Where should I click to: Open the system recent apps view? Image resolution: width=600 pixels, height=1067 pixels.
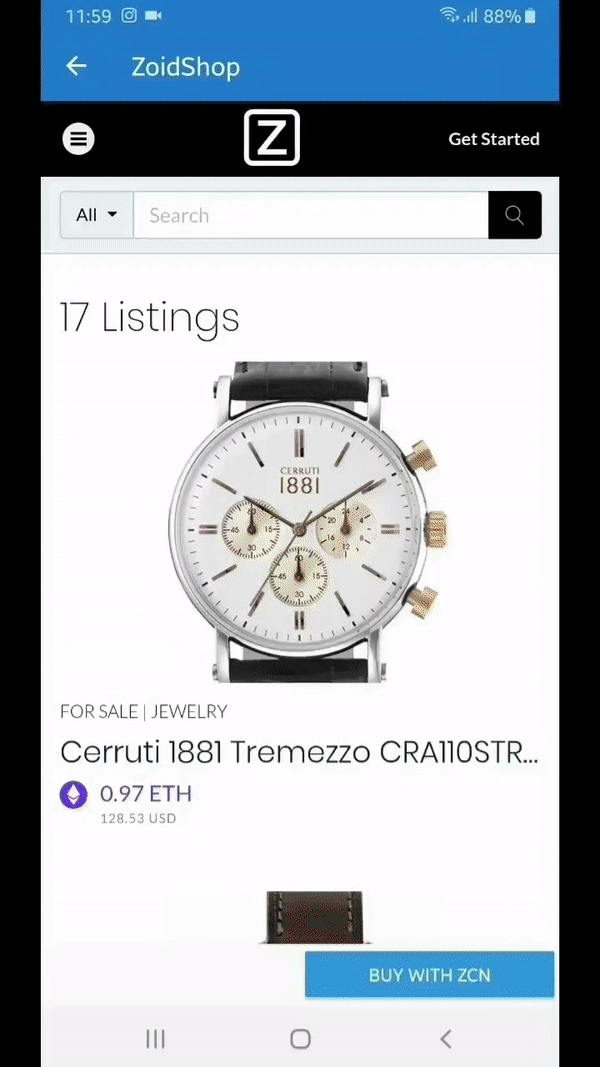coord(155,1039)
